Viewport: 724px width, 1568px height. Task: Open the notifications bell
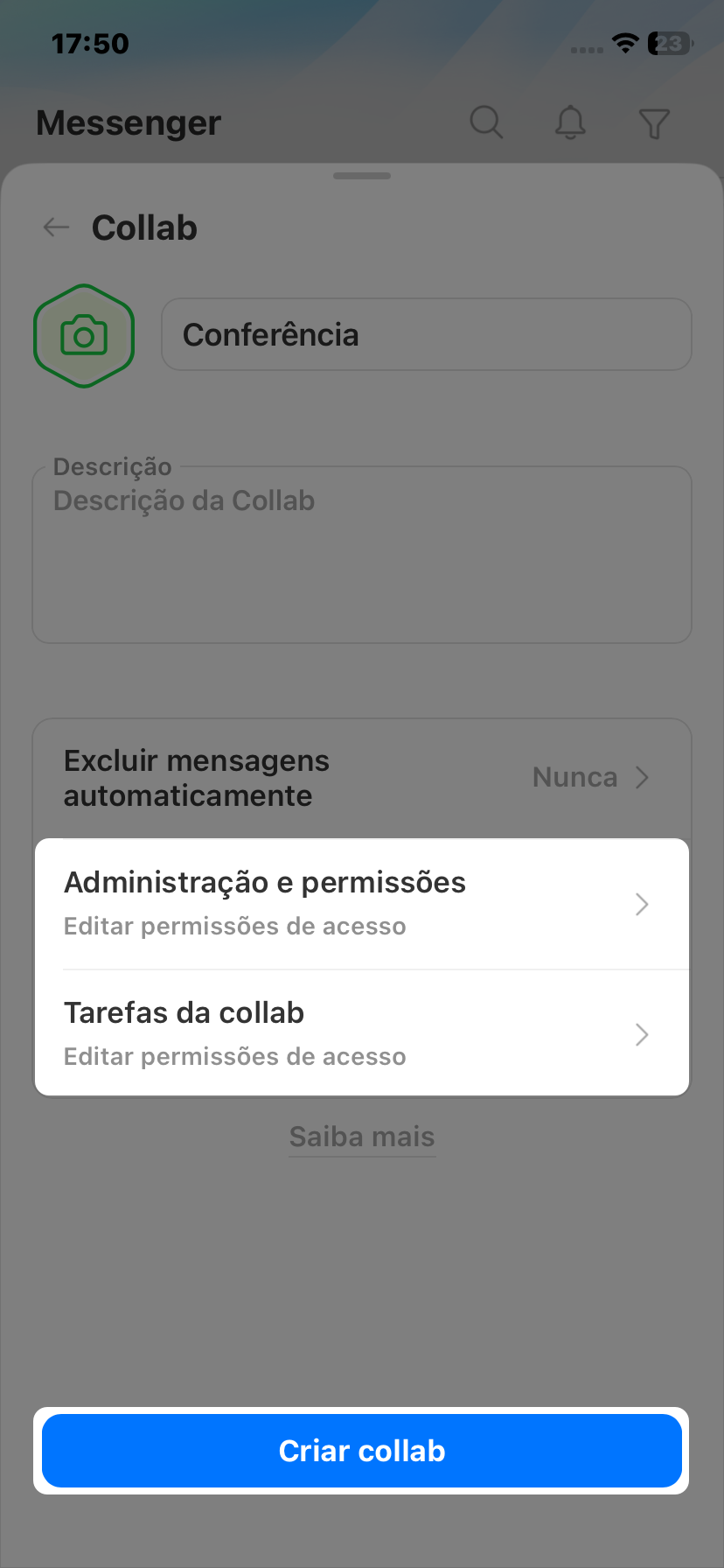(x=570, y=122)
